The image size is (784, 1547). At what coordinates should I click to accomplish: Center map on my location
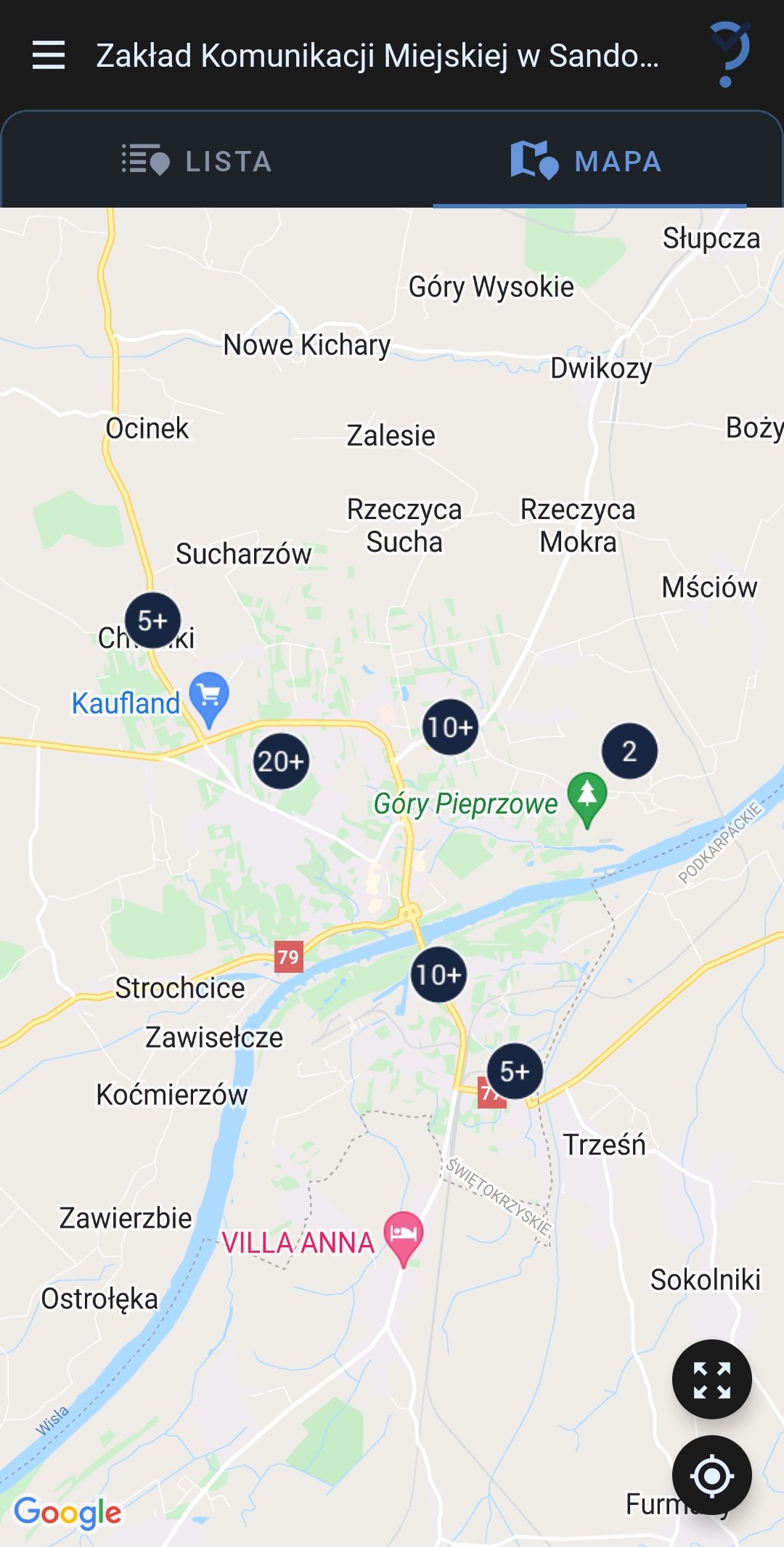[x=711, y=1475]
